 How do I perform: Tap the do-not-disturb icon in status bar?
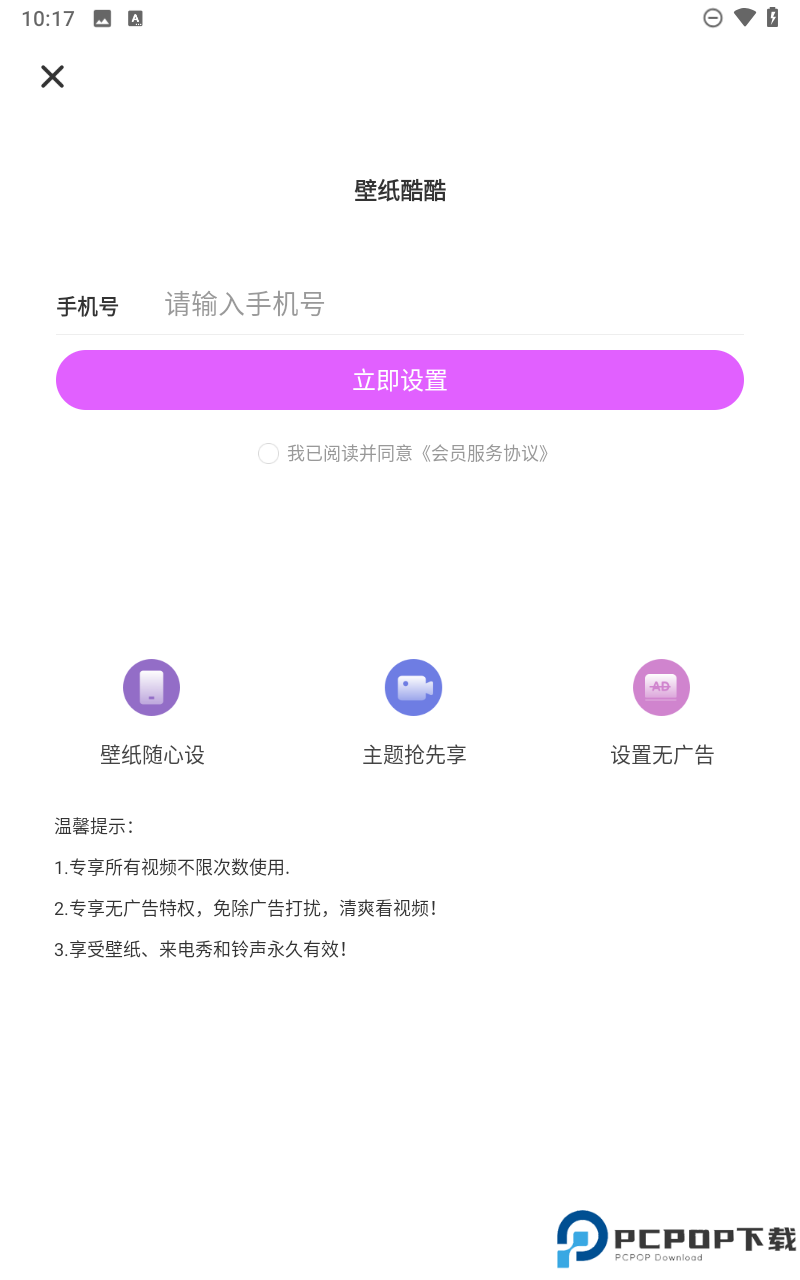713,17
